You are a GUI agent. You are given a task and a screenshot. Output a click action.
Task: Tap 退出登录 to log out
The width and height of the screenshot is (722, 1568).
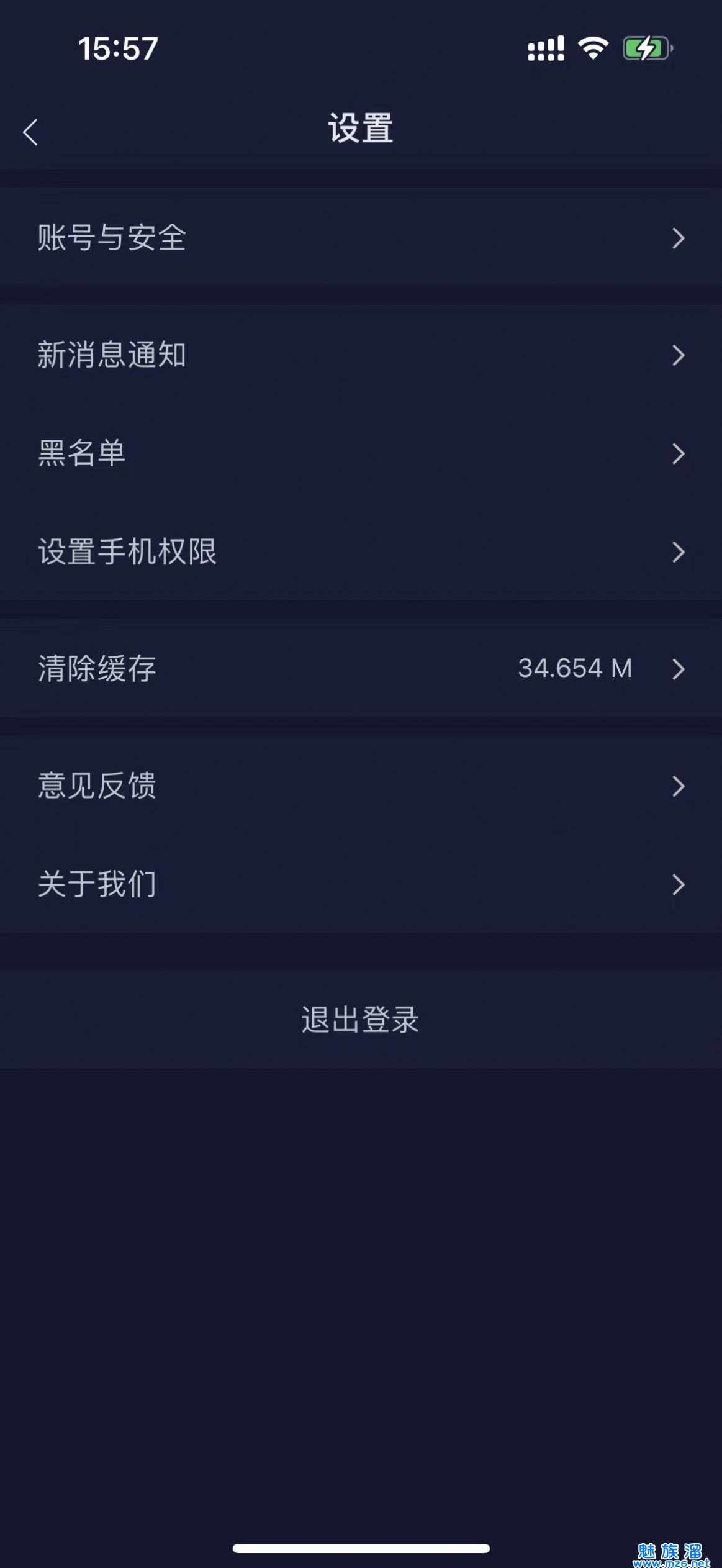[x=360, y=1020]
